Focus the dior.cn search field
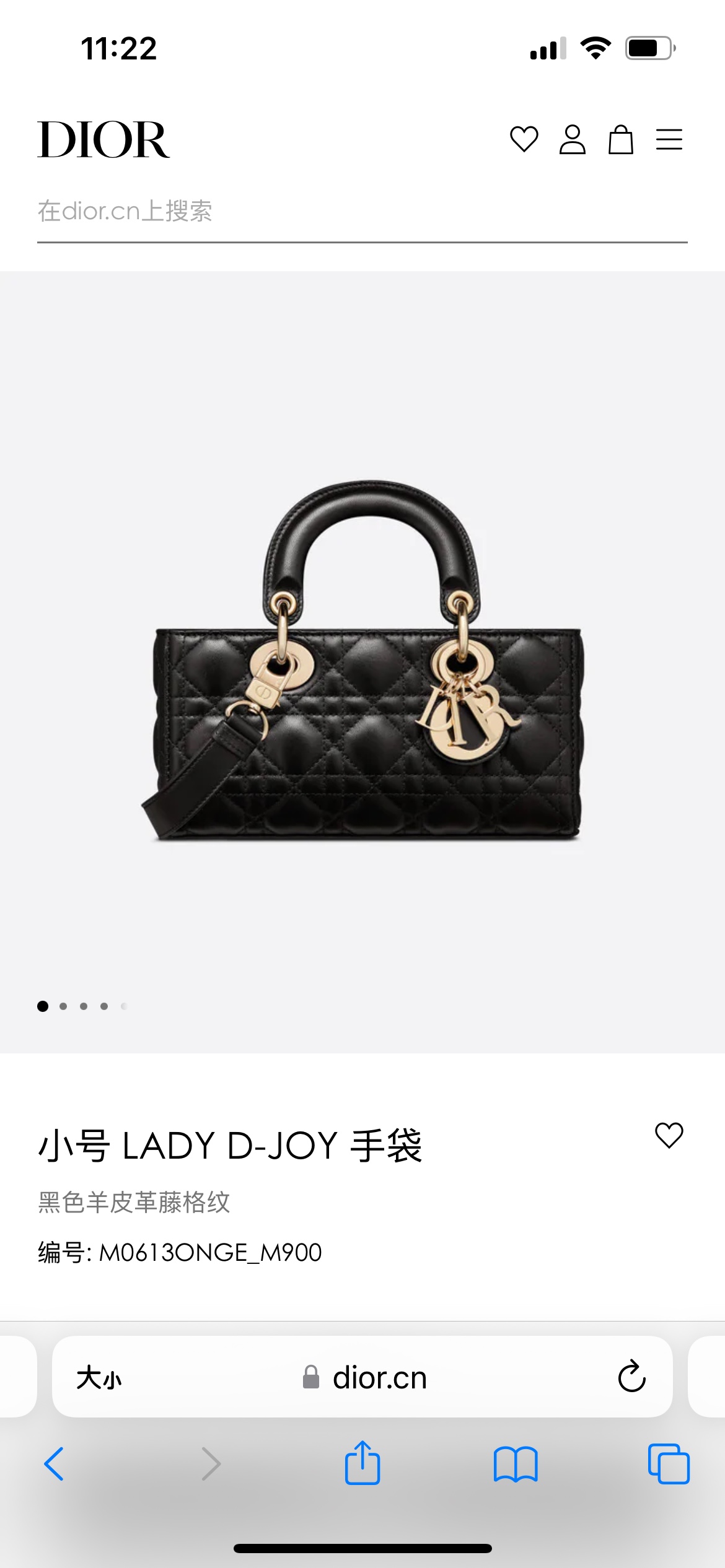 tap(362, 212)
